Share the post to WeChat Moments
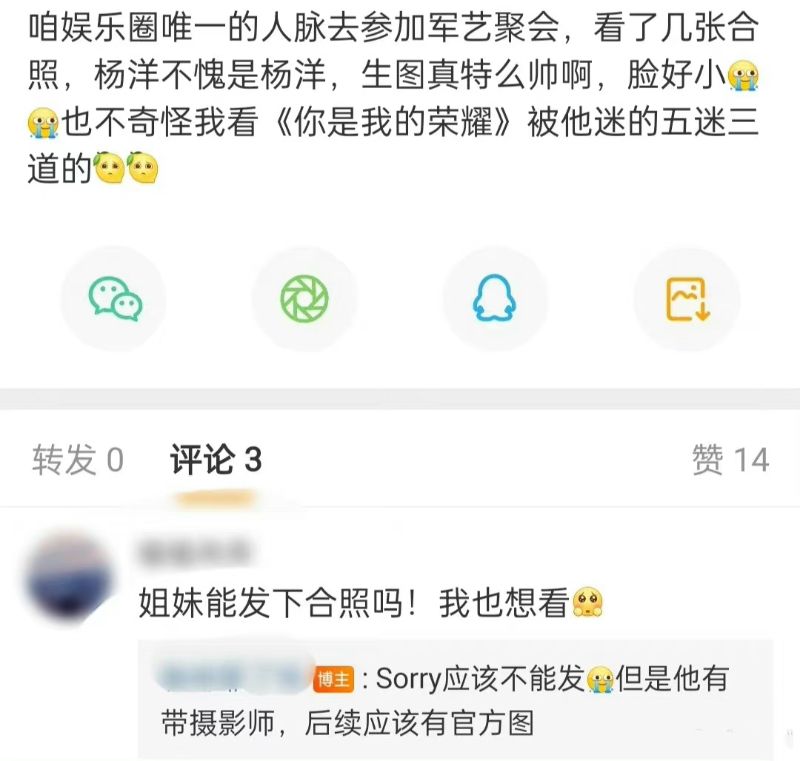Viewport: 800px width, 761px height. tap(304, 299)
